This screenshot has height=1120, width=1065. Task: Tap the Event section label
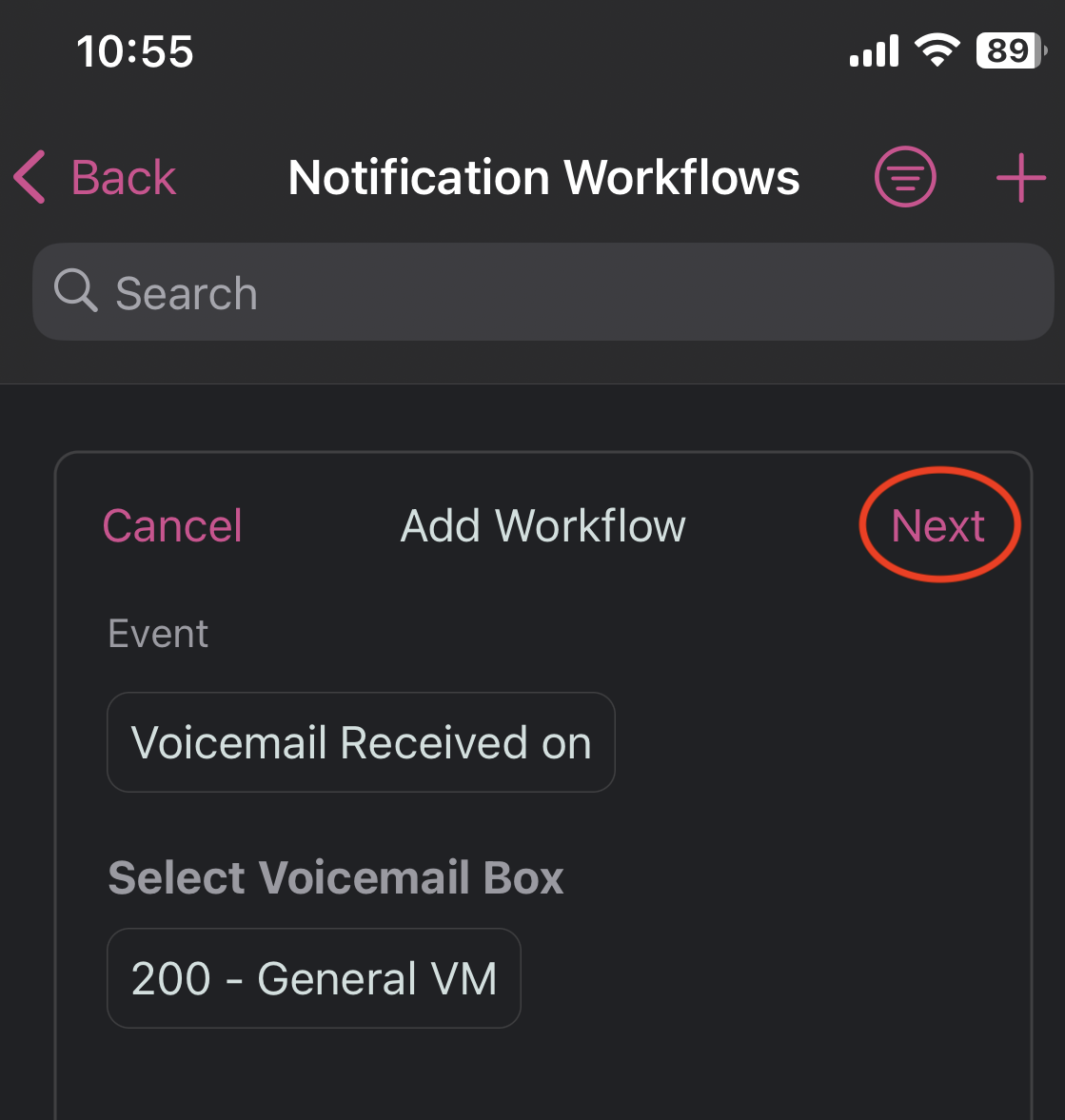point(158,632)
